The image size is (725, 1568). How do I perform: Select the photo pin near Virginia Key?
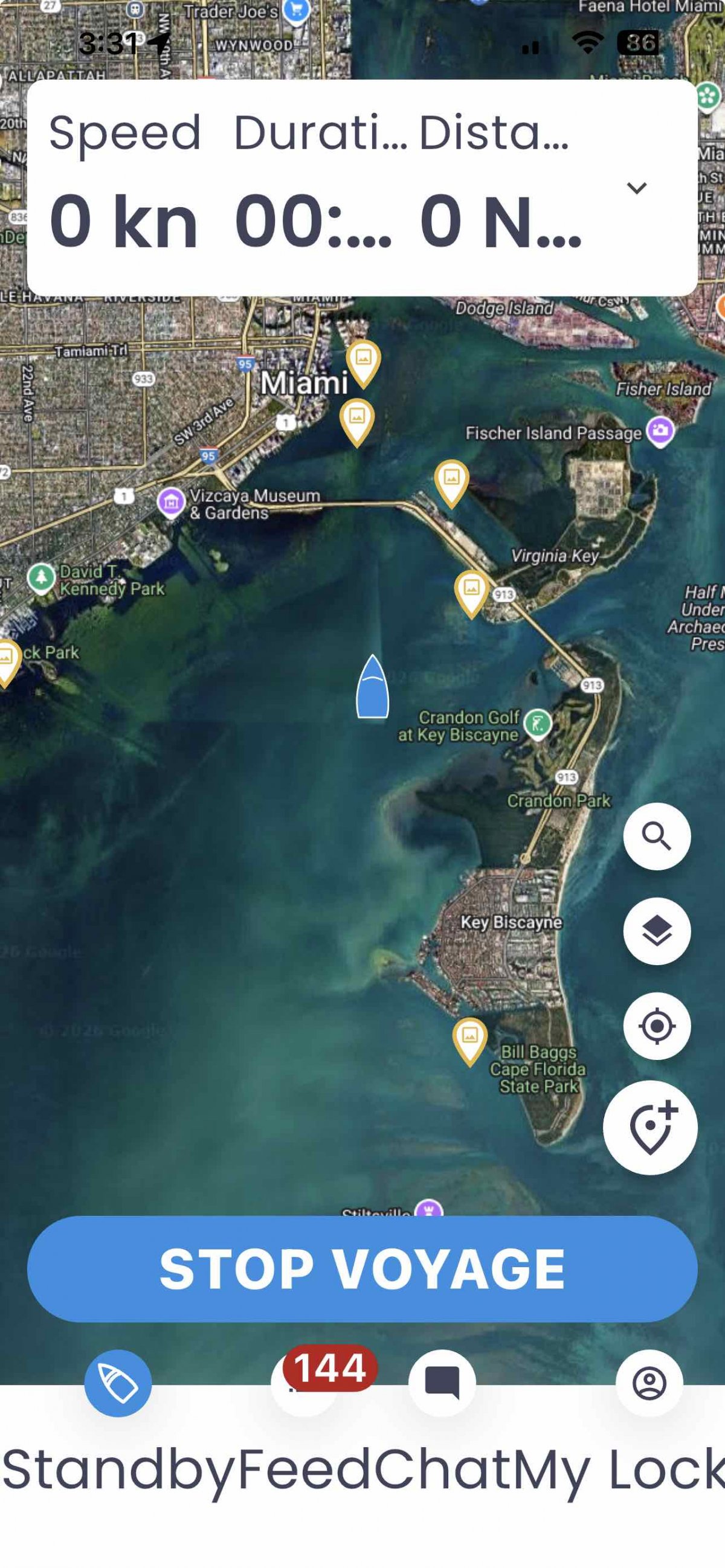[x=472, y=590]
